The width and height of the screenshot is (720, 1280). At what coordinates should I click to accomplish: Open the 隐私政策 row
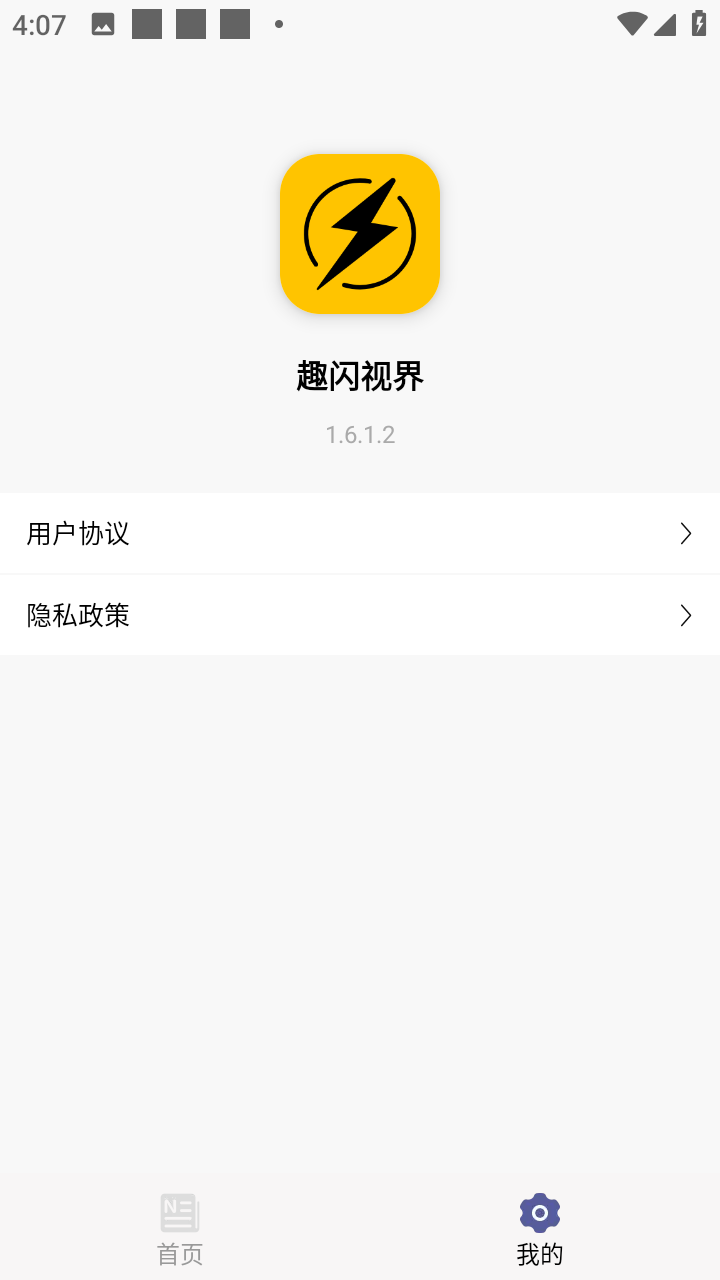coord(360,615)
